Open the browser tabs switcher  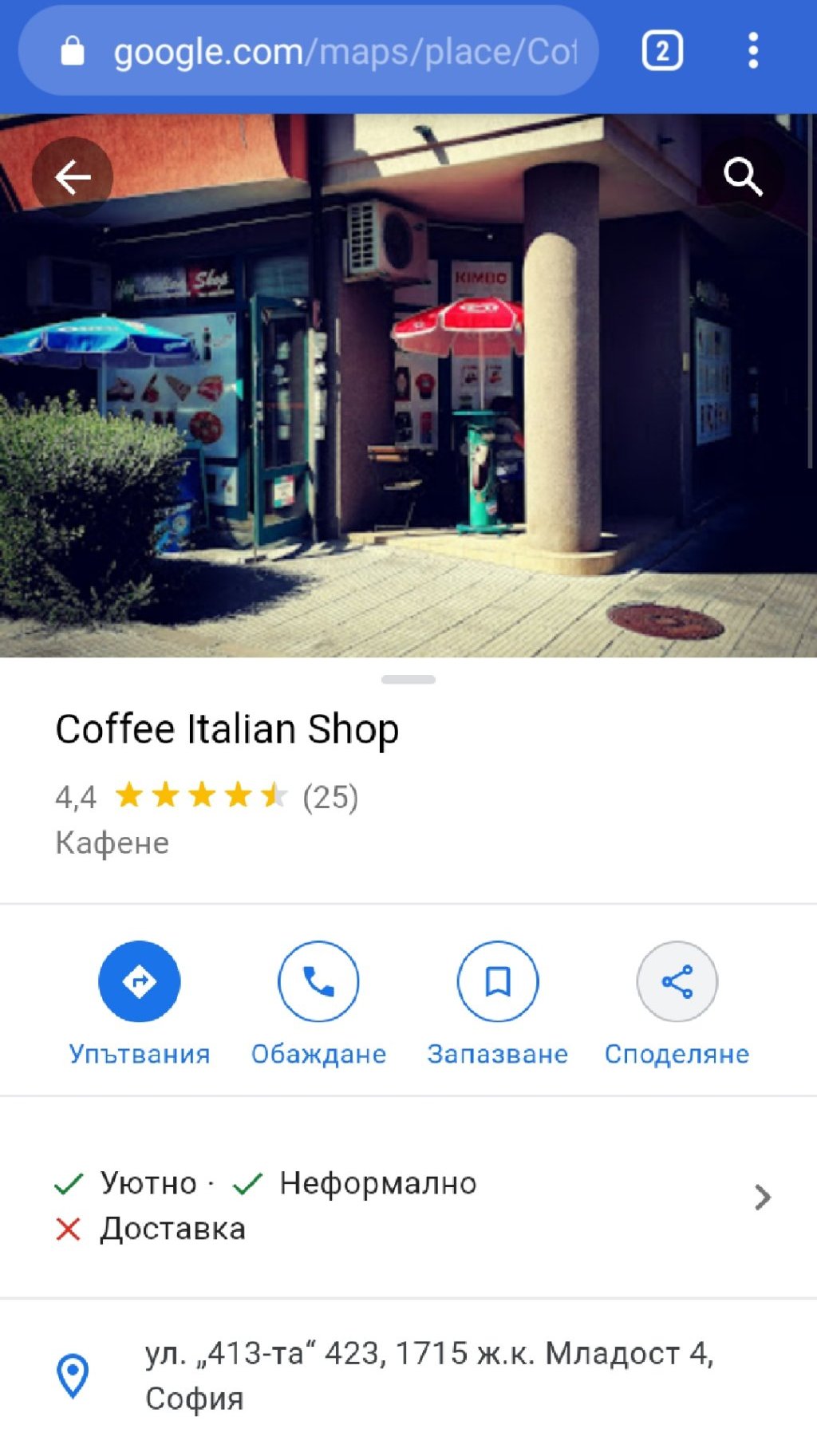662,52
